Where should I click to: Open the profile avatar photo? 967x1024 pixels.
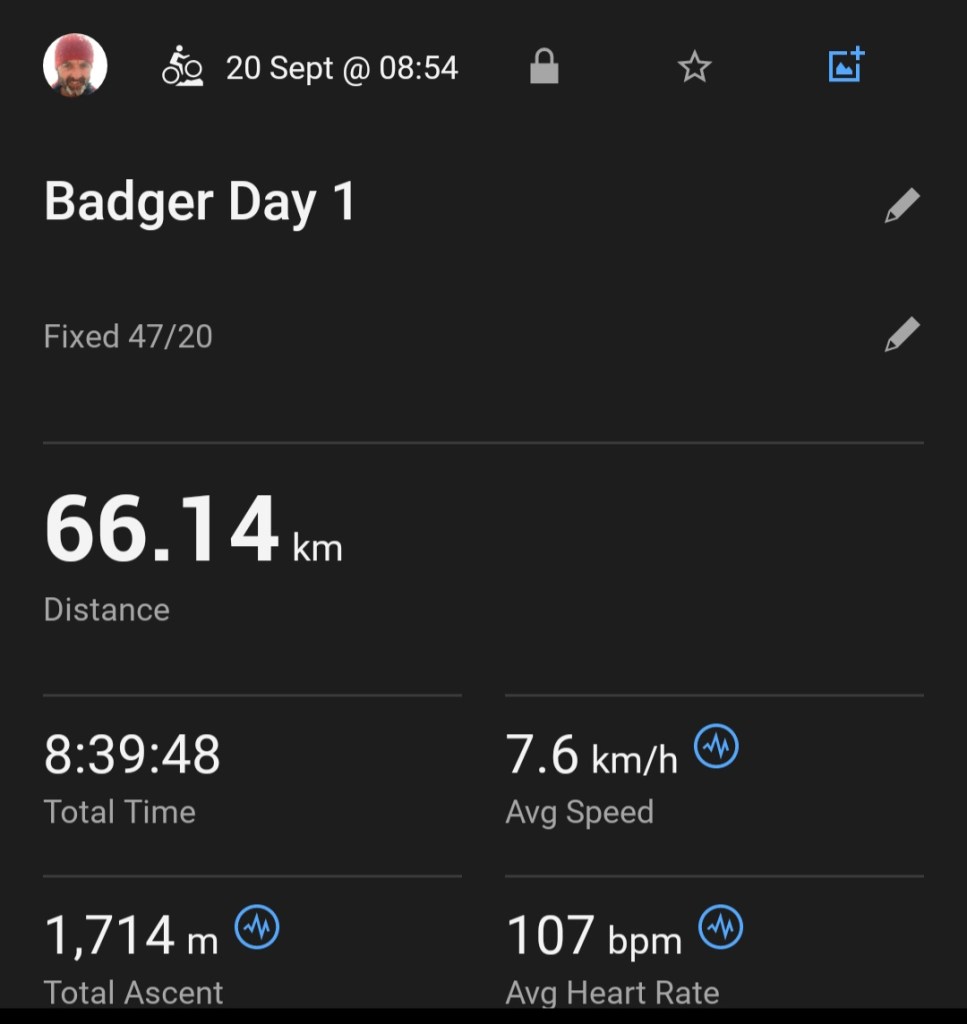pyautogui.click(x=75, y=67)
